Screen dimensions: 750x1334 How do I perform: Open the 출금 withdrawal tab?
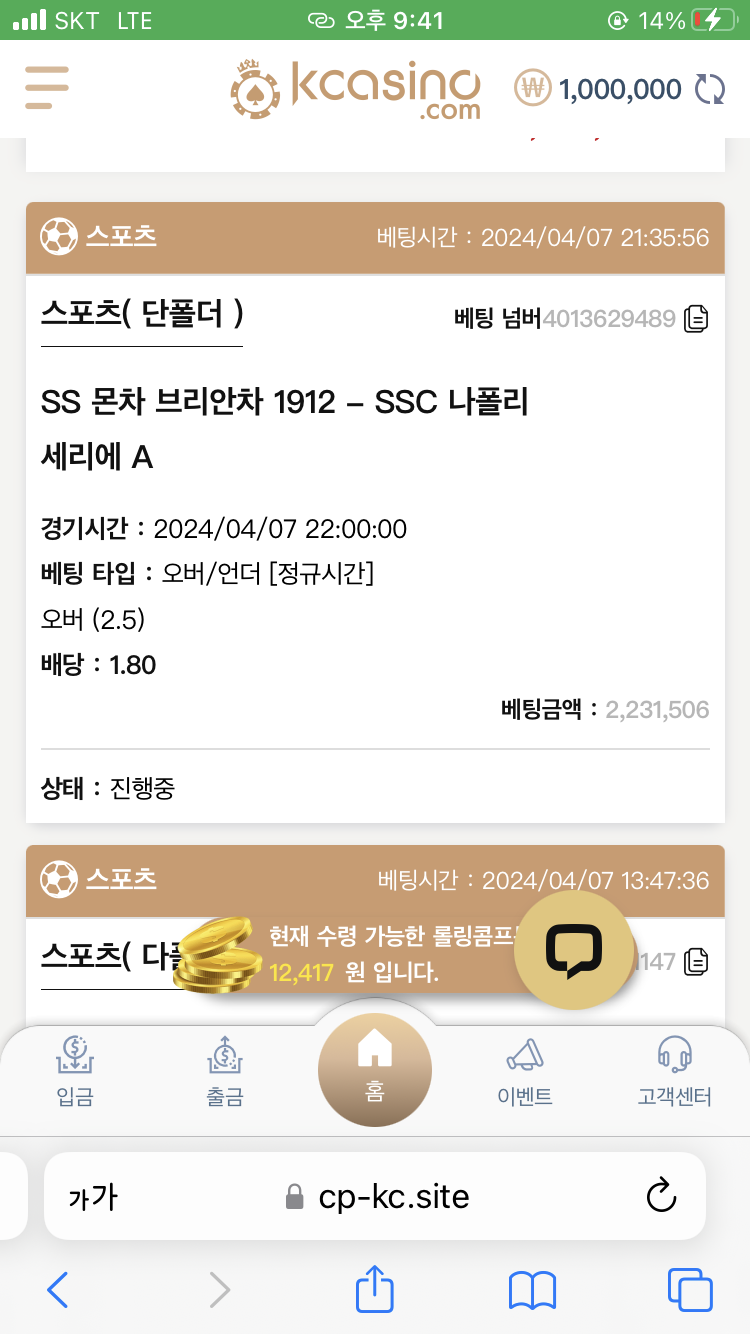click(225, 1070)
